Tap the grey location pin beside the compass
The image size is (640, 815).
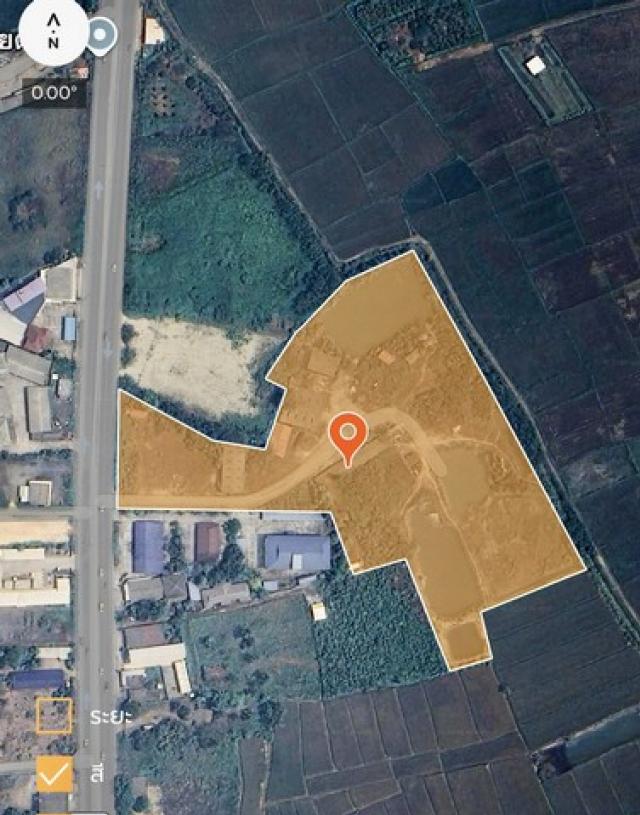point(100,36)
